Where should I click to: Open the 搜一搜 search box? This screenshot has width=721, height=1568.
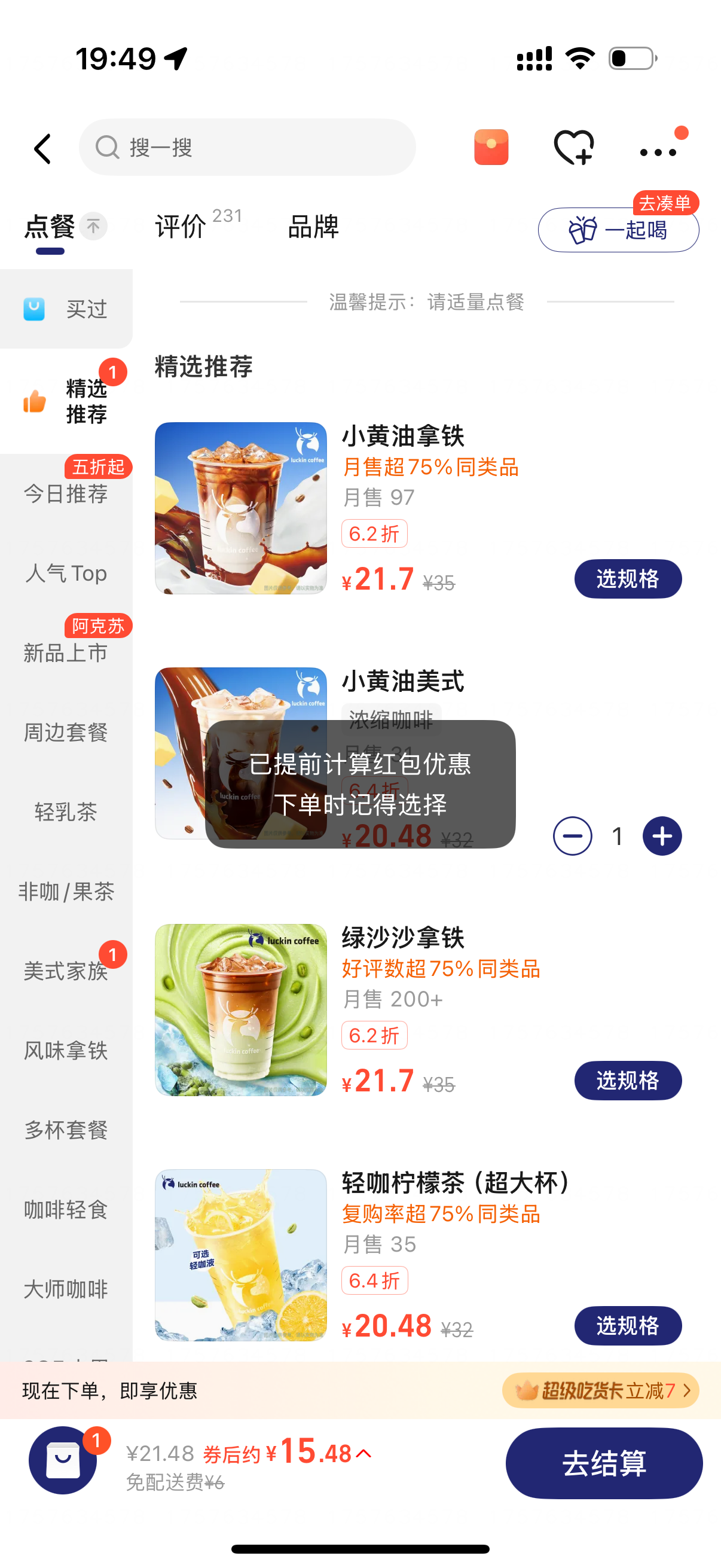click(247, 147)
